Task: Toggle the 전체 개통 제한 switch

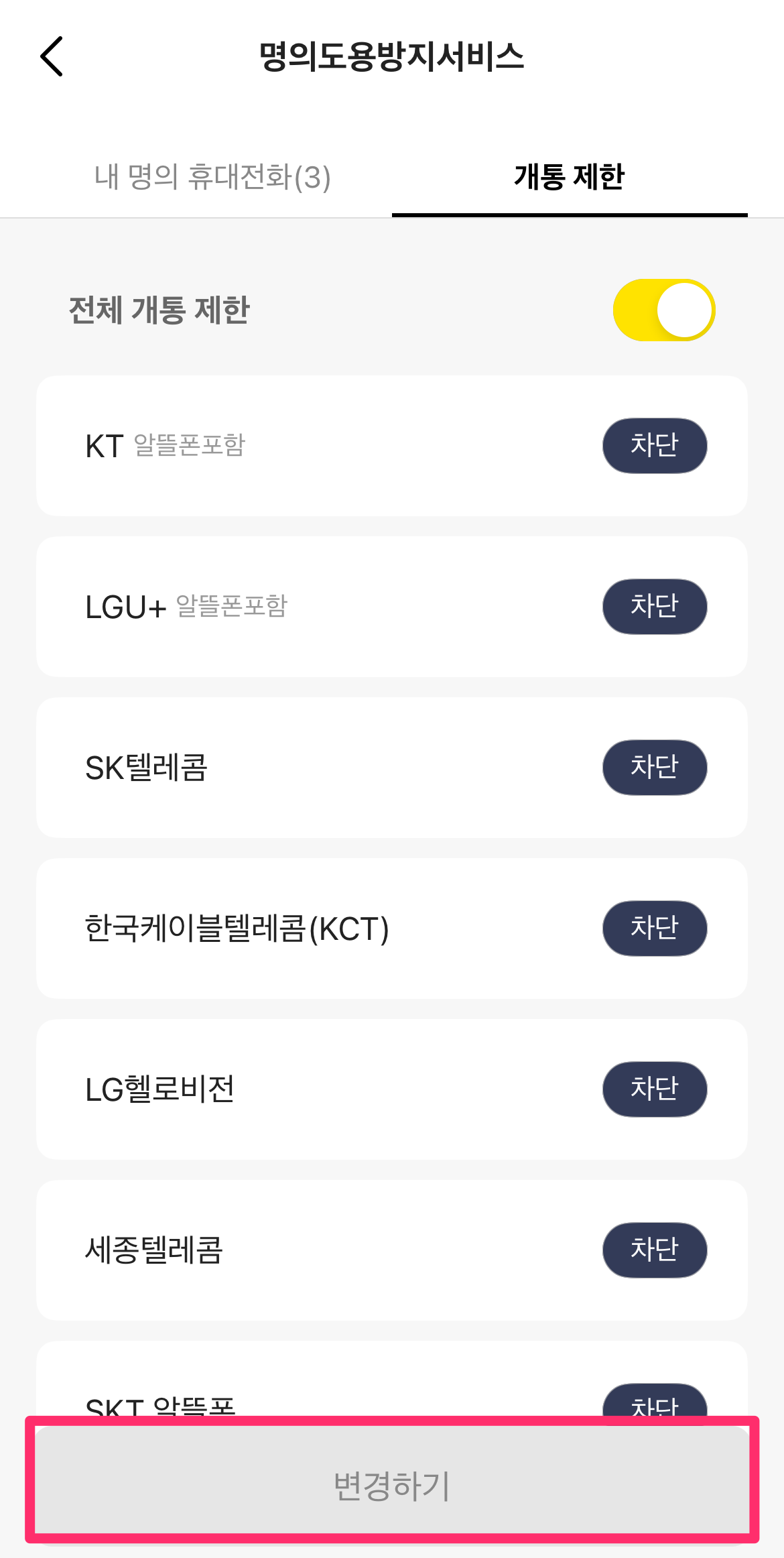Action: [x=663, y=310]
